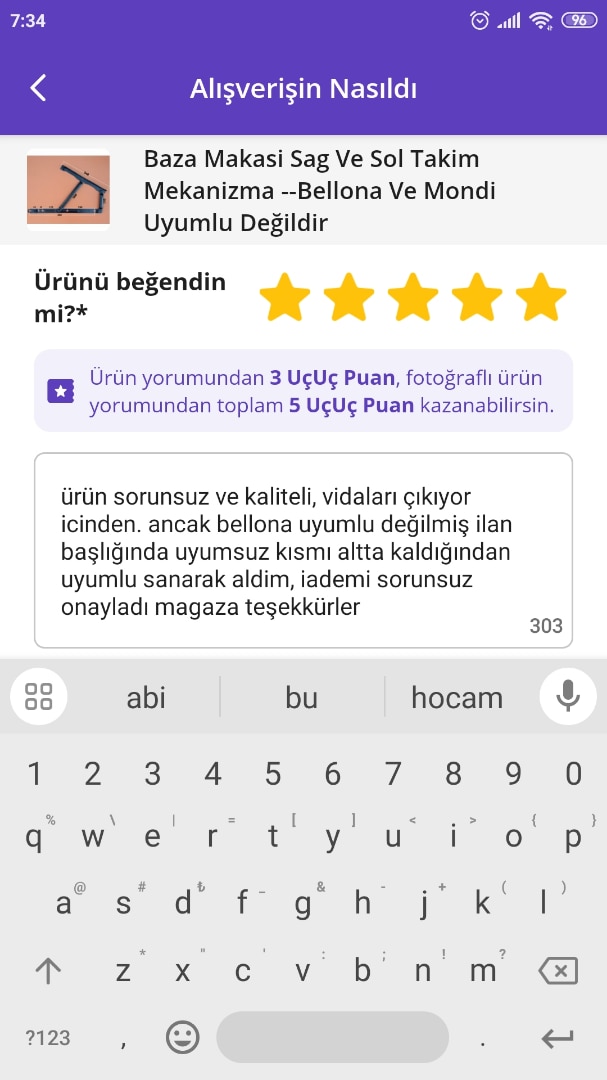Switch to the ?123 symbols keyboard
607x1080 pixels.
point(48,1037)
